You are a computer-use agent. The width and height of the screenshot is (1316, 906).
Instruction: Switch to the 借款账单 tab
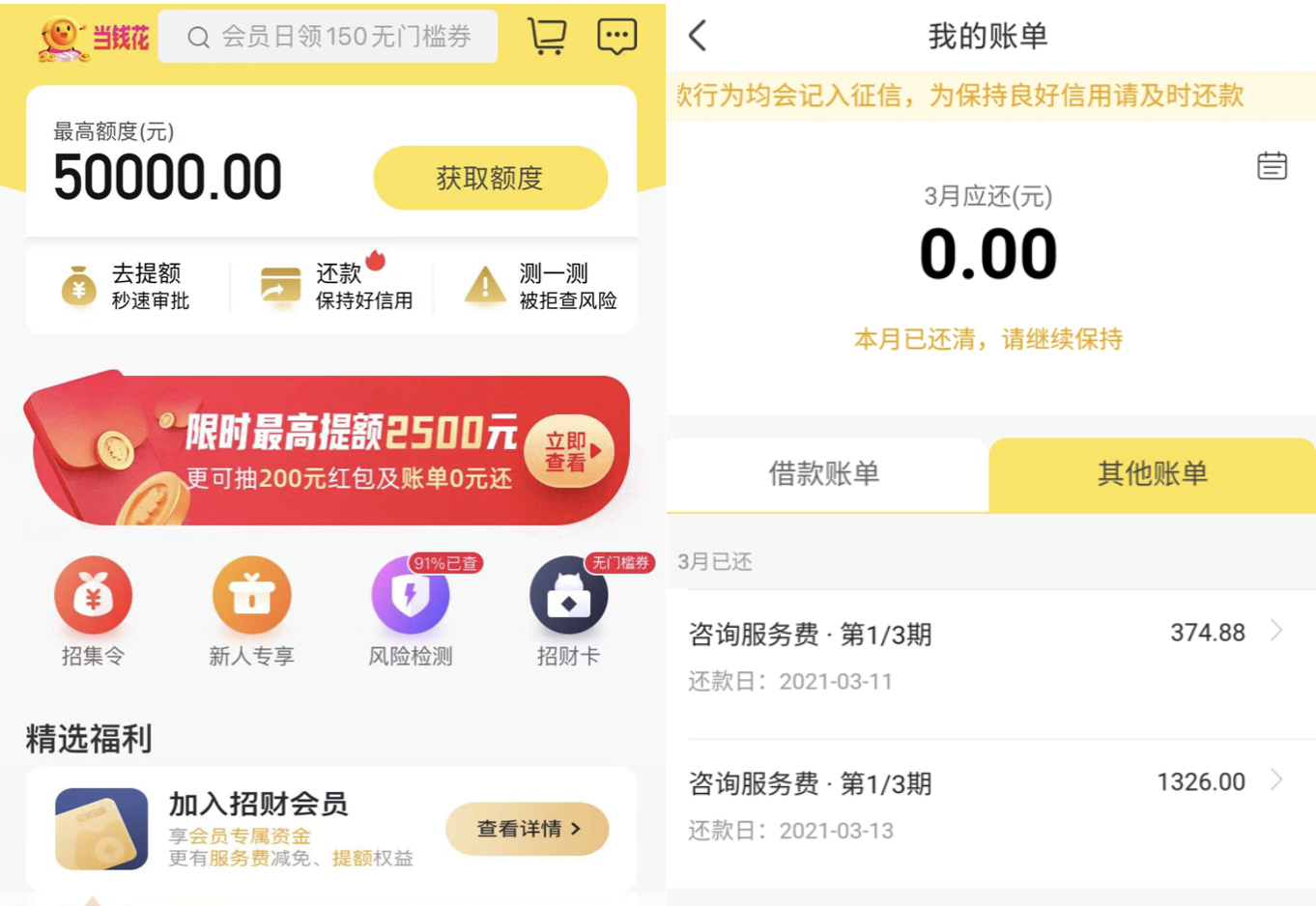click(824, 473)
